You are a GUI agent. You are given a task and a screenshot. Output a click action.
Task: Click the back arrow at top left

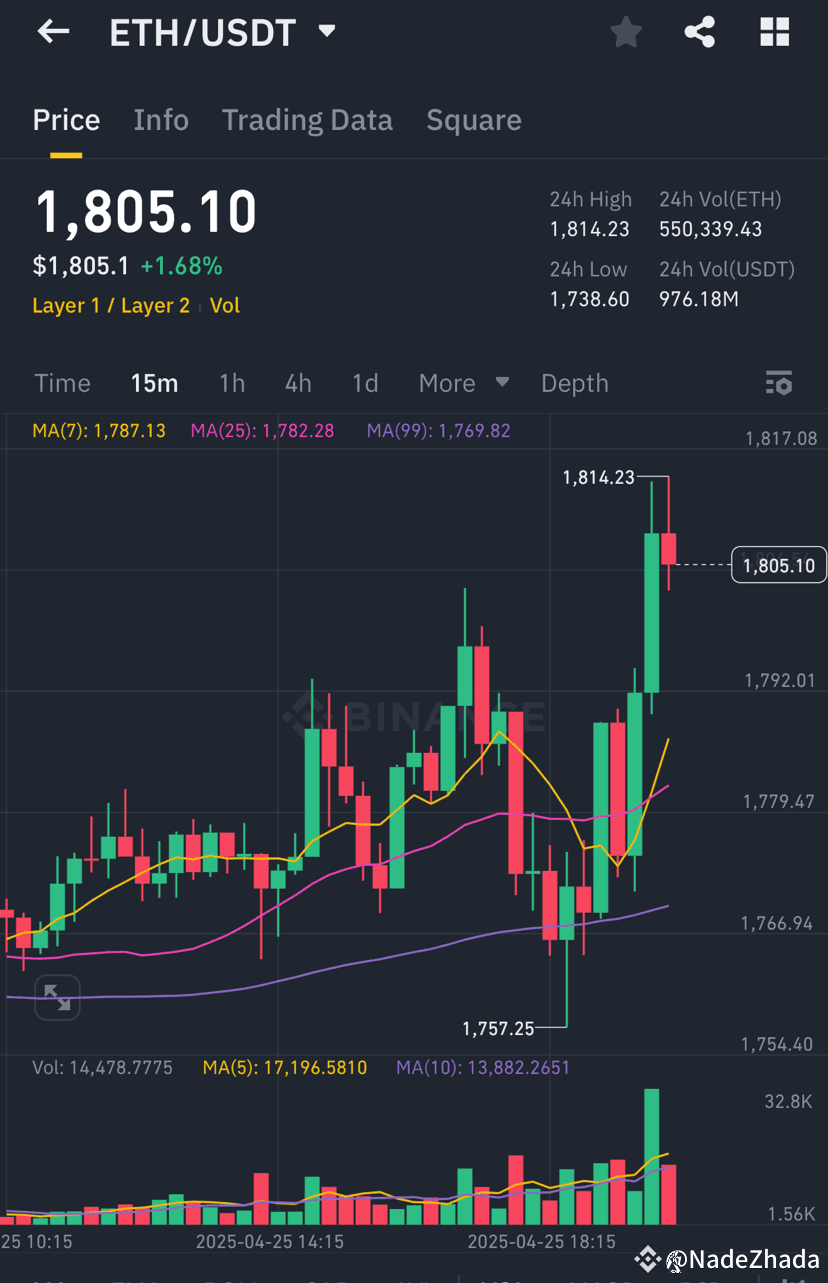click(52, 31)
